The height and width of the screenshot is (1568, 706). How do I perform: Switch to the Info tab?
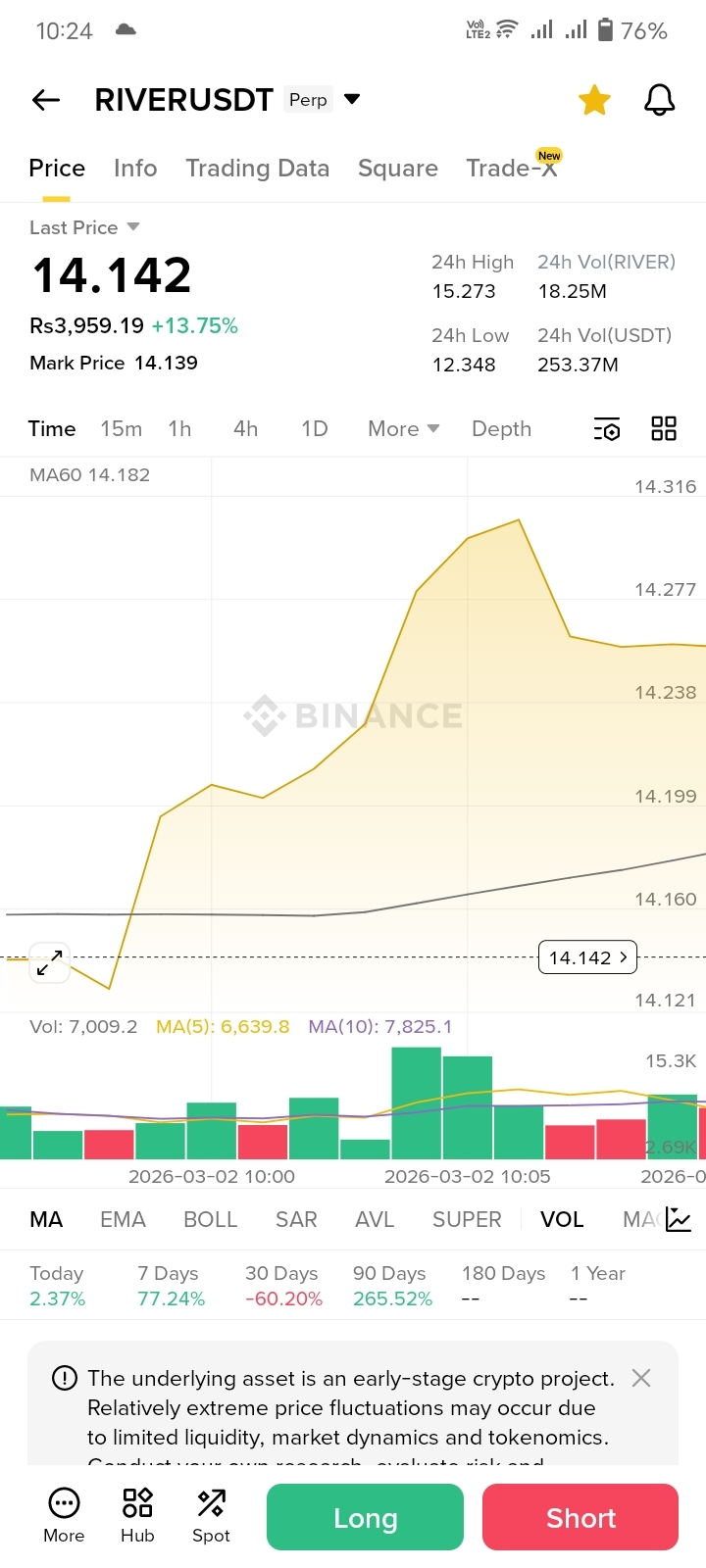tap(135, 169)
